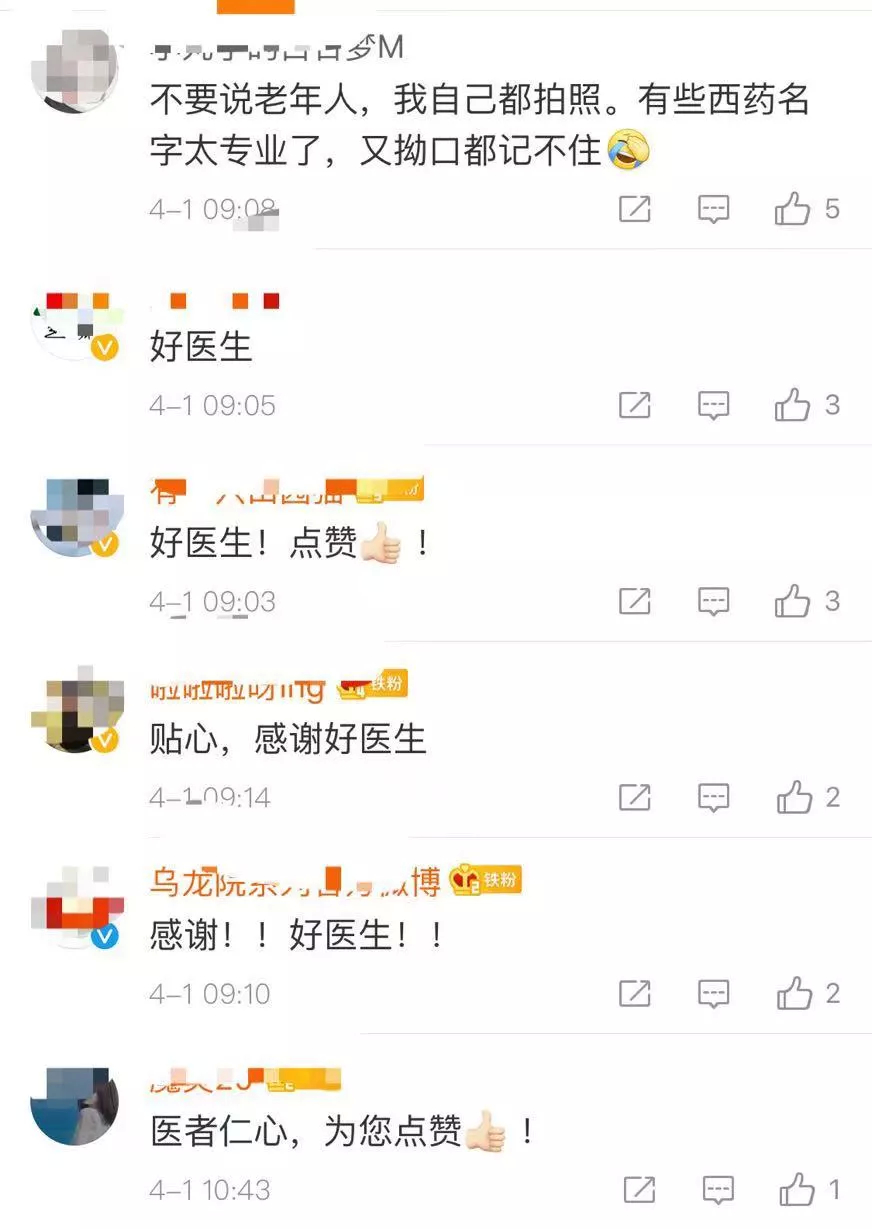Toggle the like on "好医生！点赞" showing 3
The height and width of the screenshot is (1229, 872).
(x=795, y=601)
